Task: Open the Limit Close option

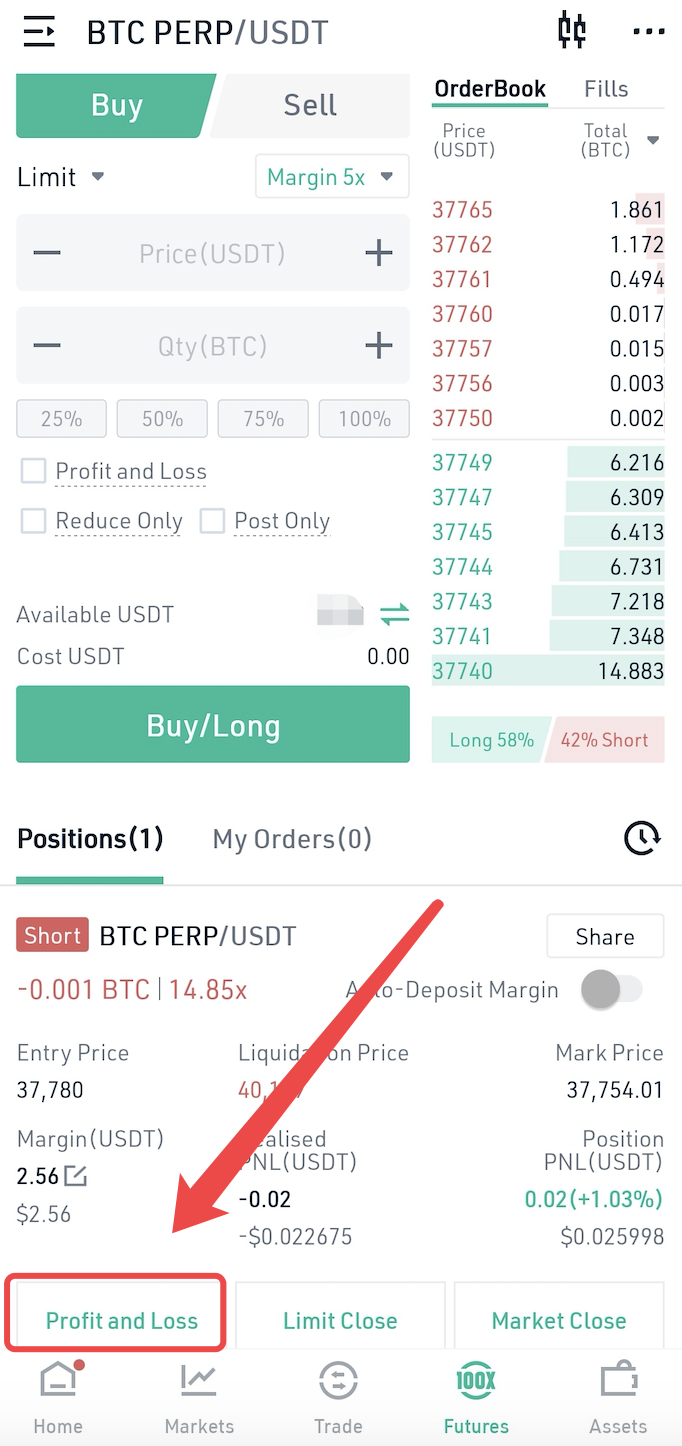Action: pos(340,1320)
